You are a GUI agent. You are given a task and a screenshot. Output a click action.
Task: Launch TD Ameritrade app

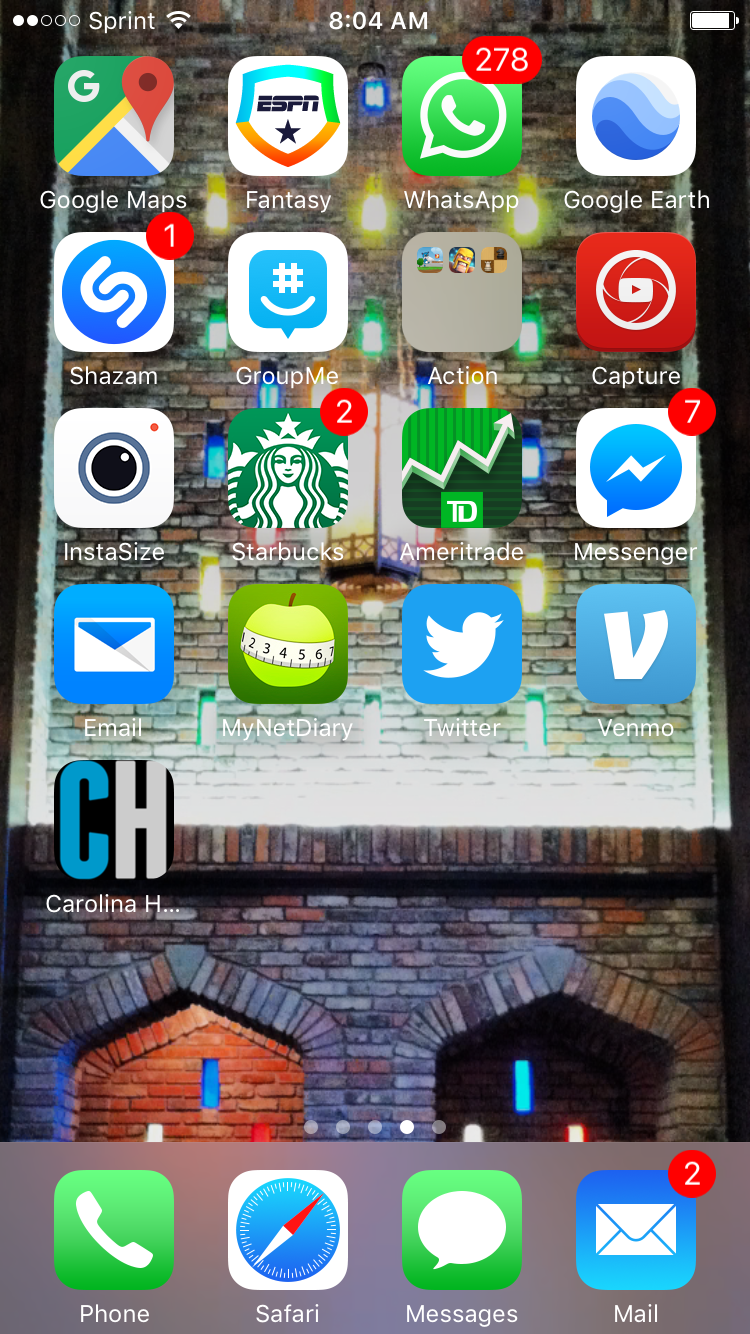point(462,468)
